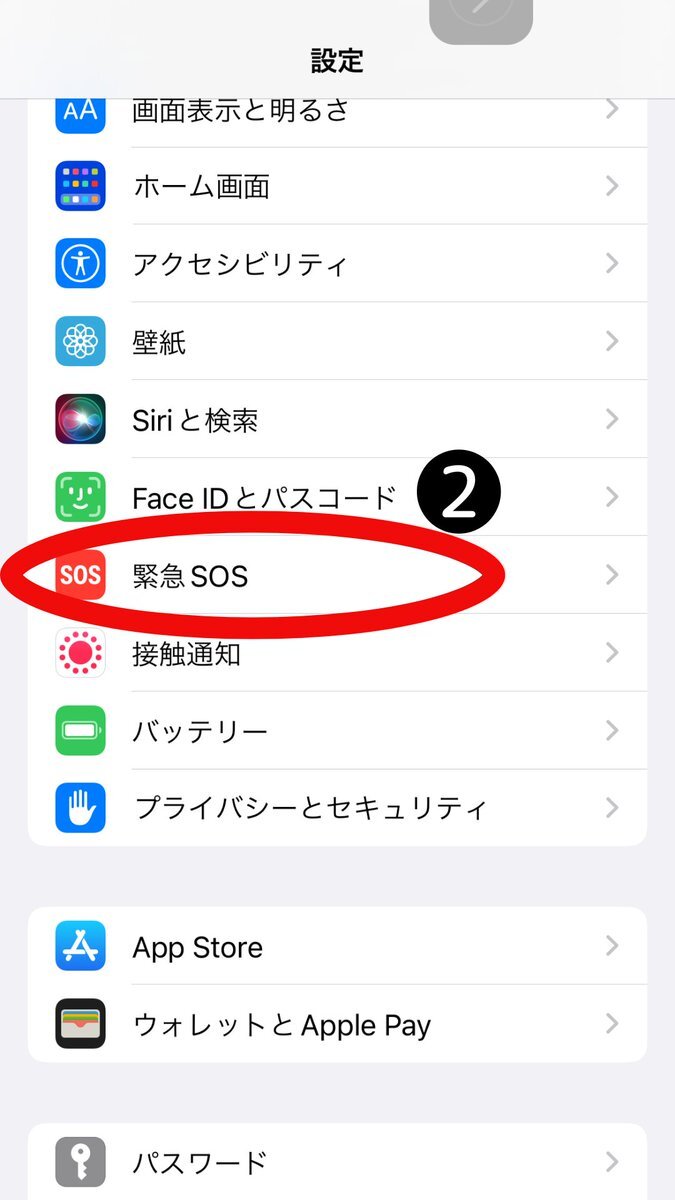
Task: Go to アクセシビリティ settings
Action: click(338, 264)
